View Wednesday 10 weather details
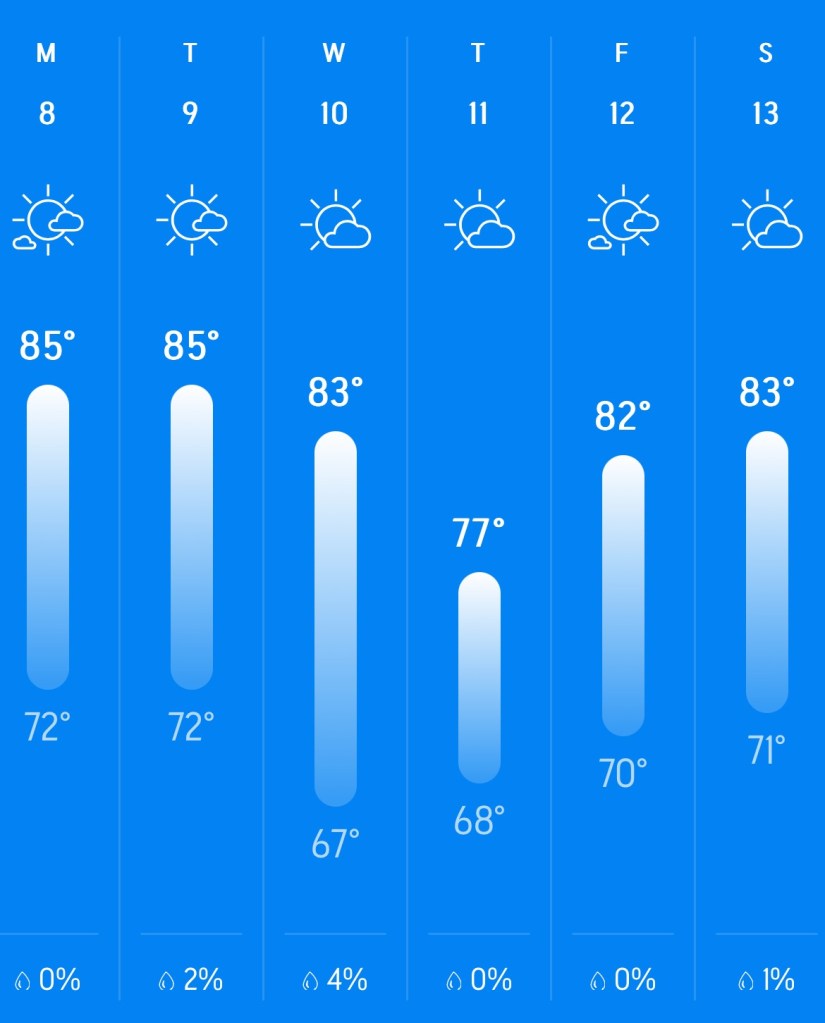The height and width of the screenshot is (1023, 825). (334, 113)
